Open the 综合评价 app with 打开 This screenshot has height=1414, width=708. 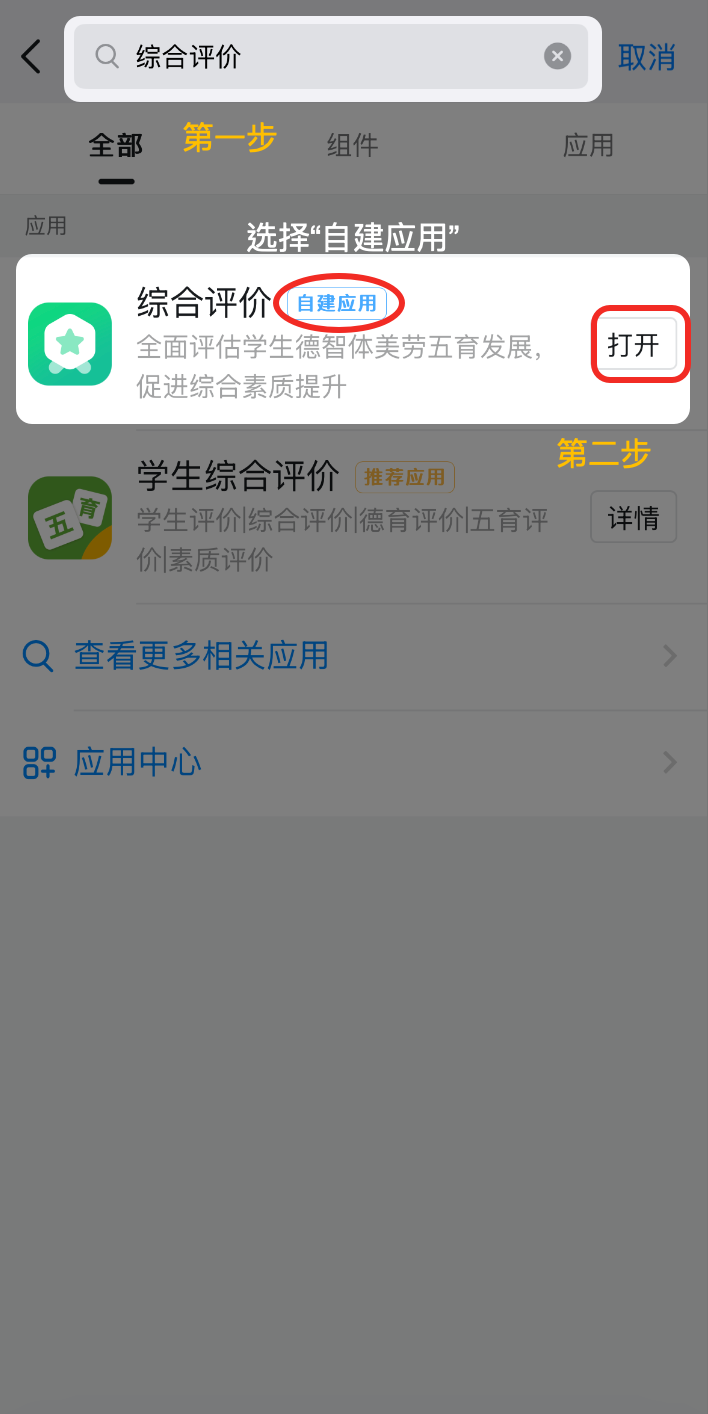point(634,345)
